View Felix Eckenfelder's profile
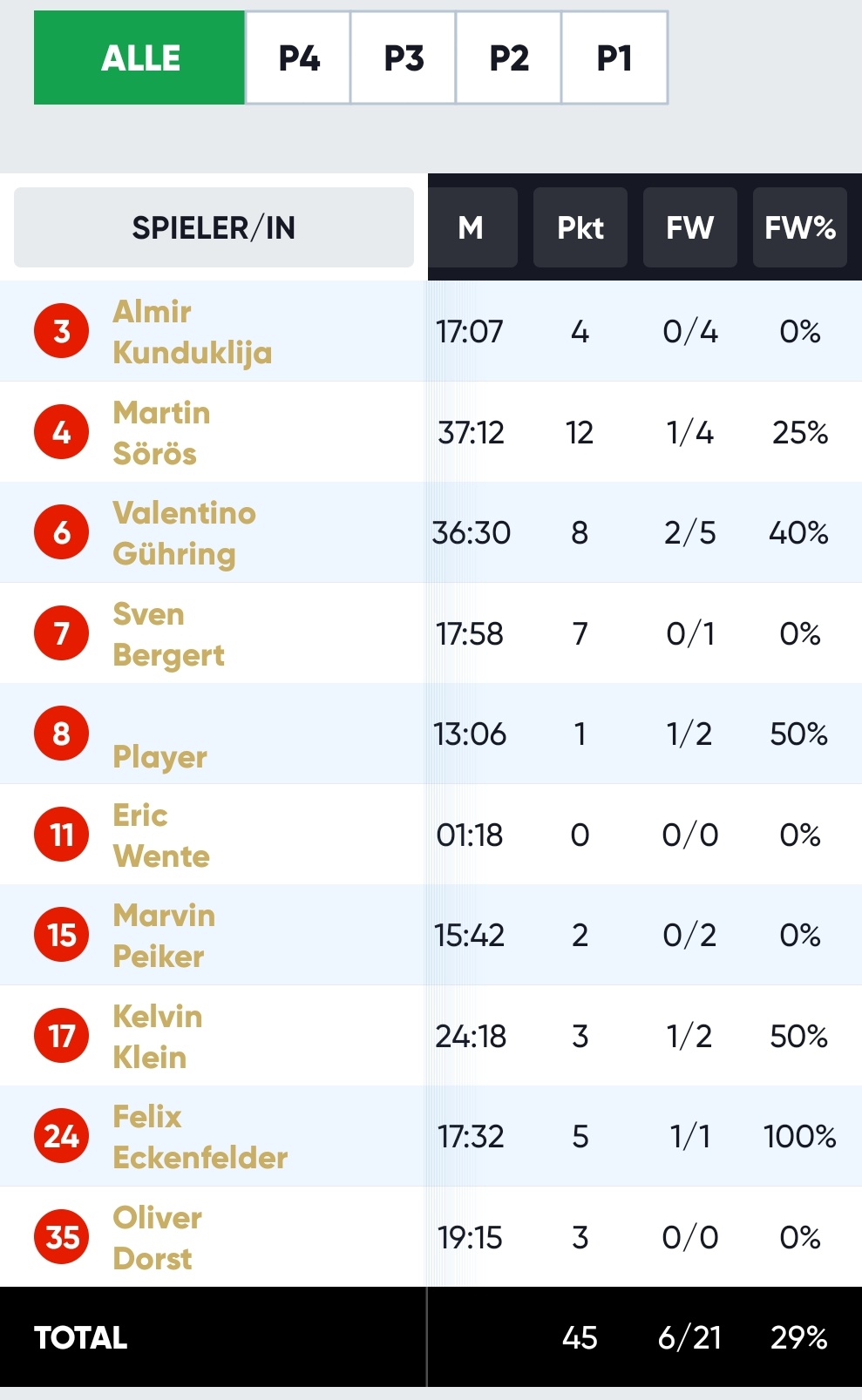 pyautogui.click(x=200, y=1137)
